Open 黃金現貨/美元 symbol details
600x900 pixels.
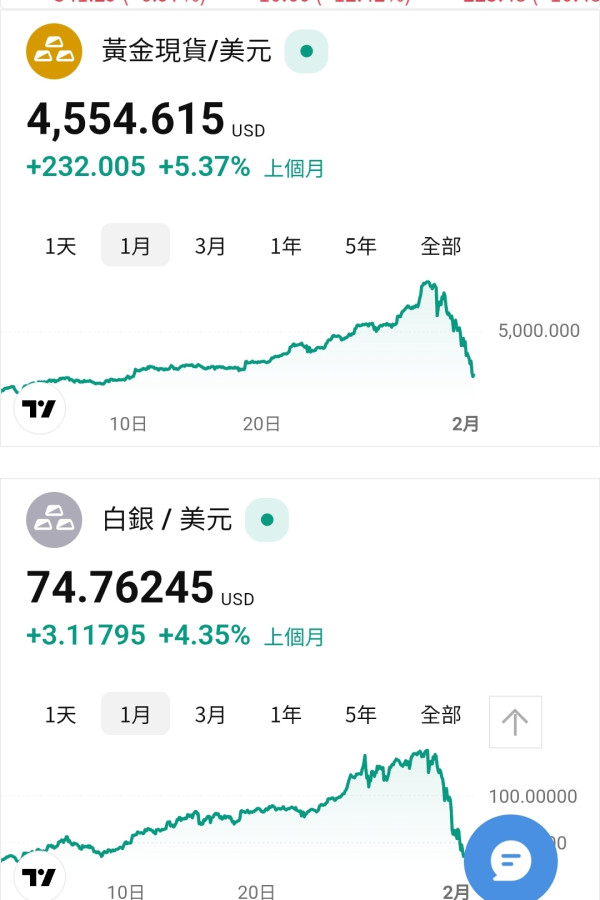(186, 51)
